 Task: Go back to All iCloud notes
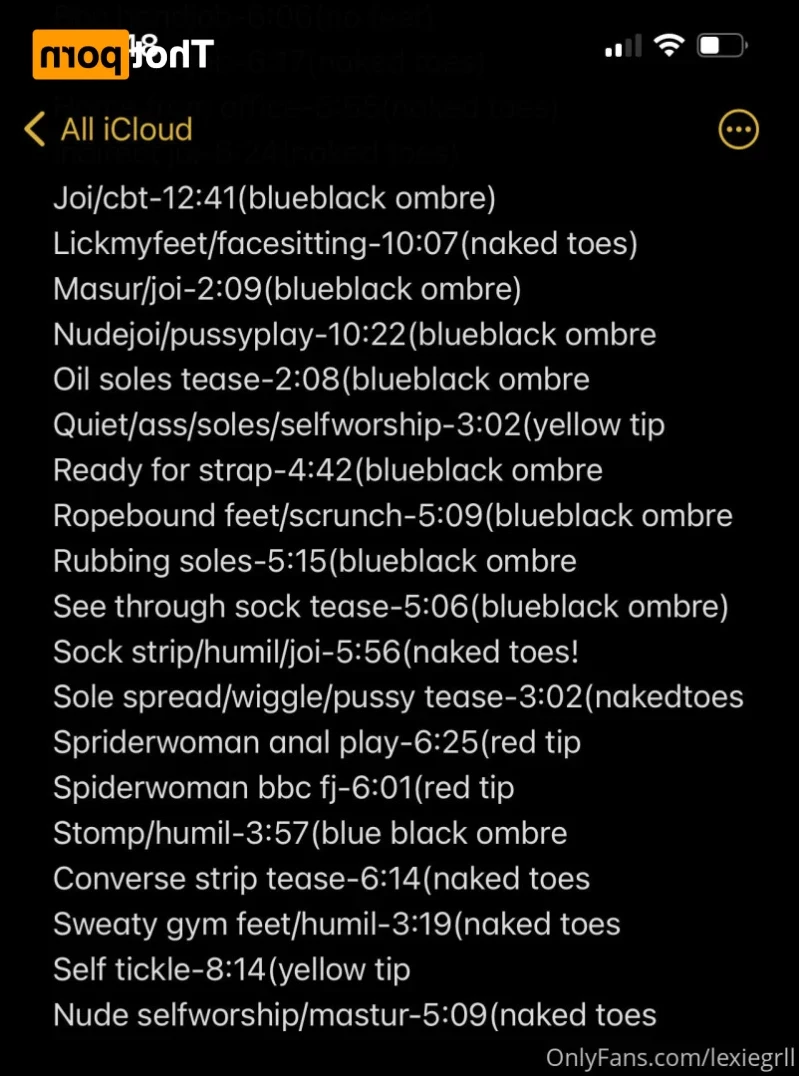[108, 130]
